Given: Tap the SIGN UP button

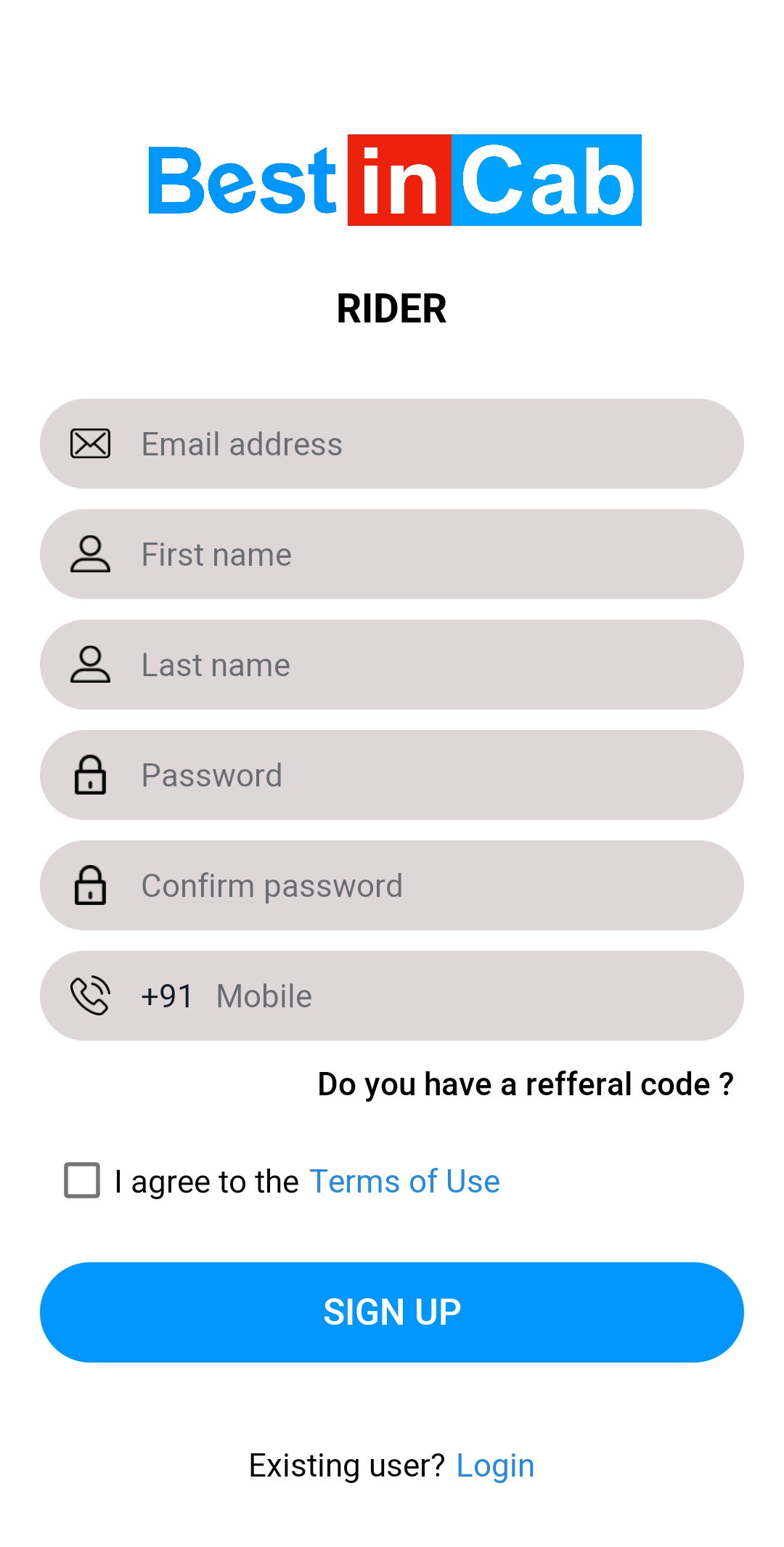Looking at the screenshot, I should [x=392, y=1312].
